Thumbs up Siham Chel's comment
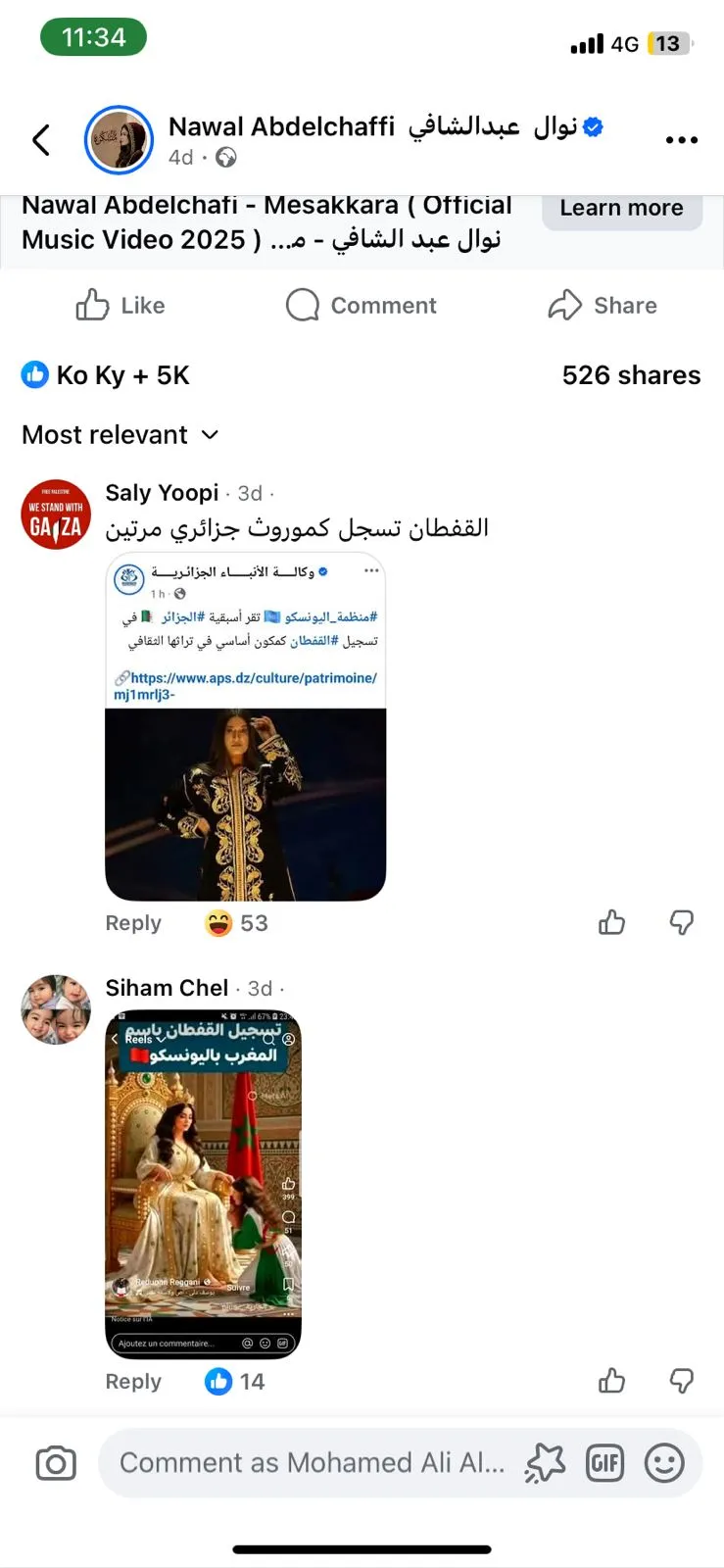Screen dimensions: 724x1568 [x=611, y=1381]
